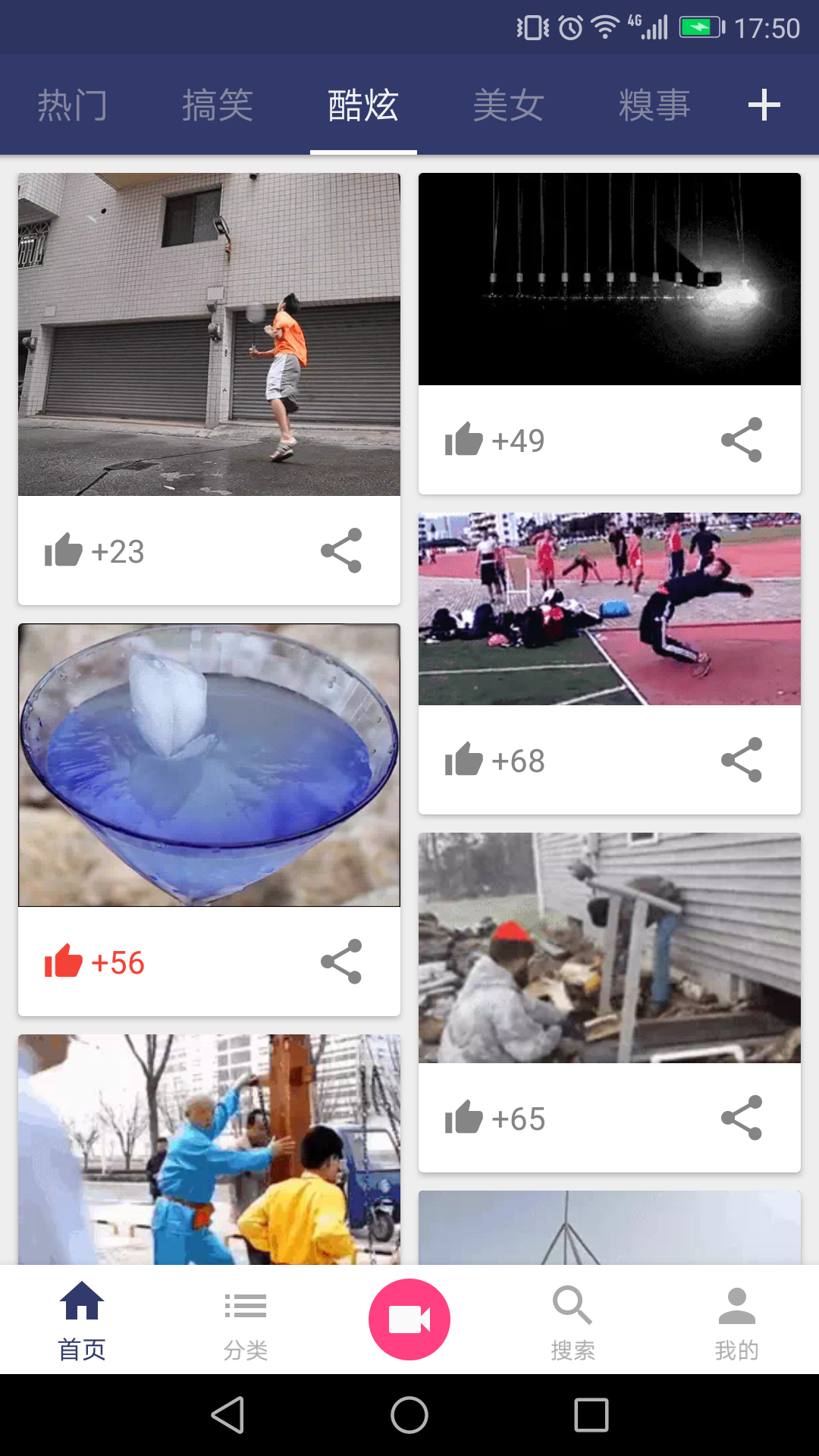Like the post with +49 likes

464,440
